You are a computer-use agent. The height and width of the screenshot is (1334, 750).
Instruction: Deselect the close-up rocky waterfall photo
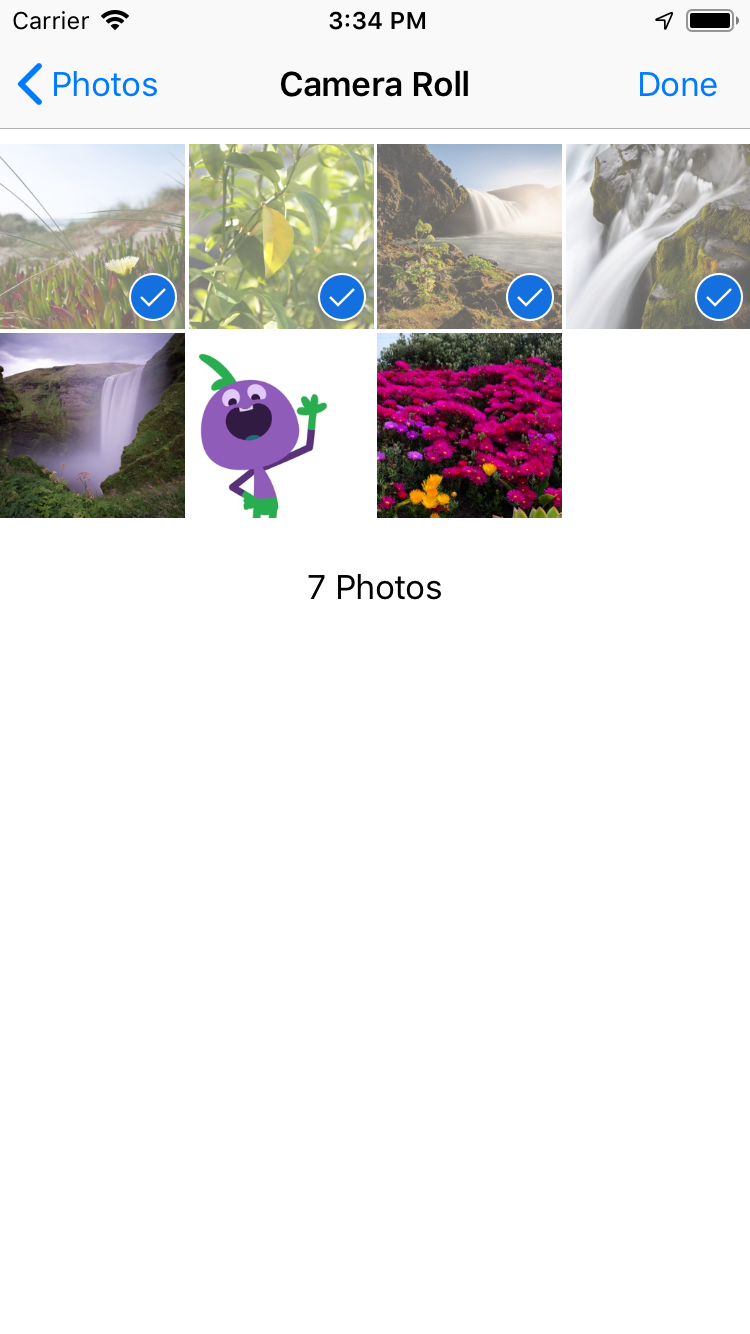658,236
